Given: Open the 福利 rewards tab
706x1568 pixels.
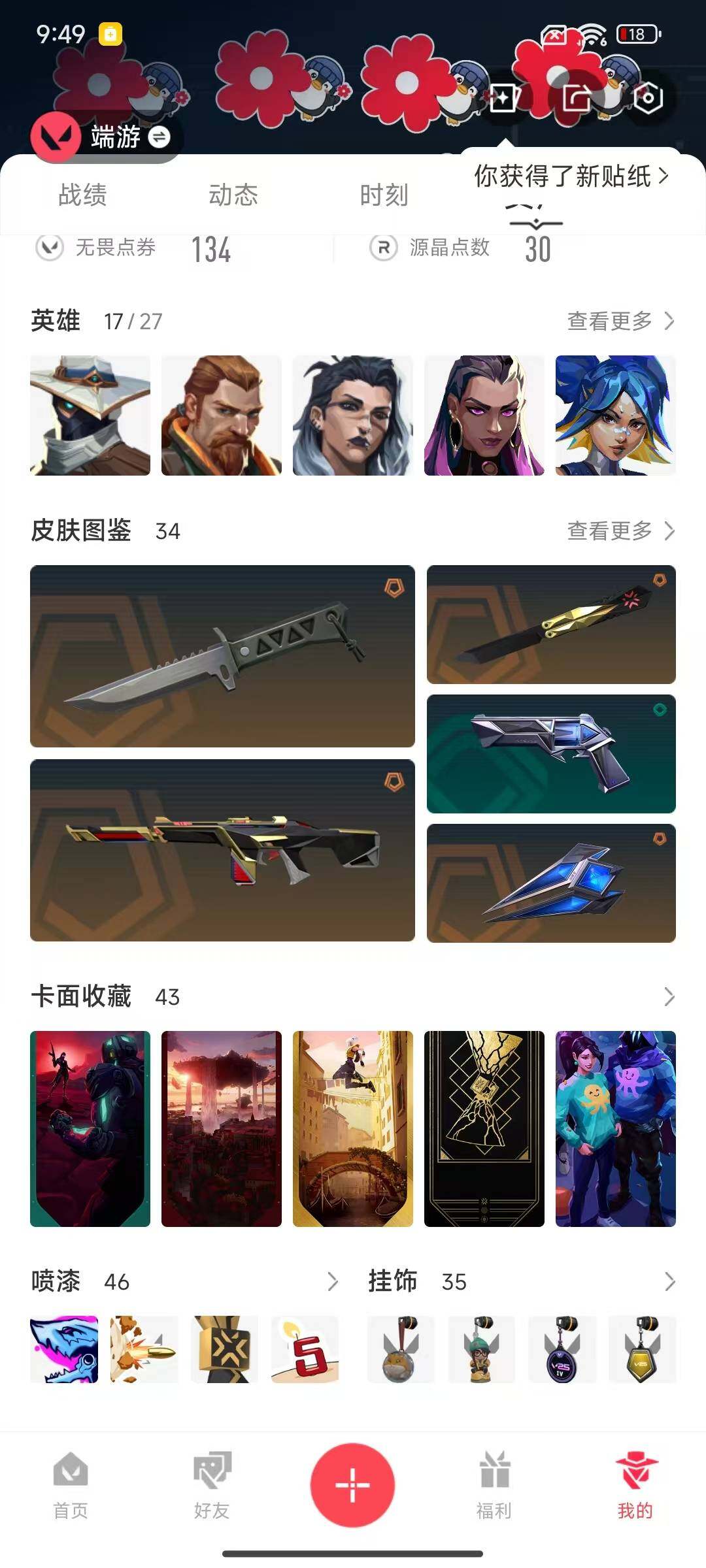Looking at the screenshot, I should 494,1484.
